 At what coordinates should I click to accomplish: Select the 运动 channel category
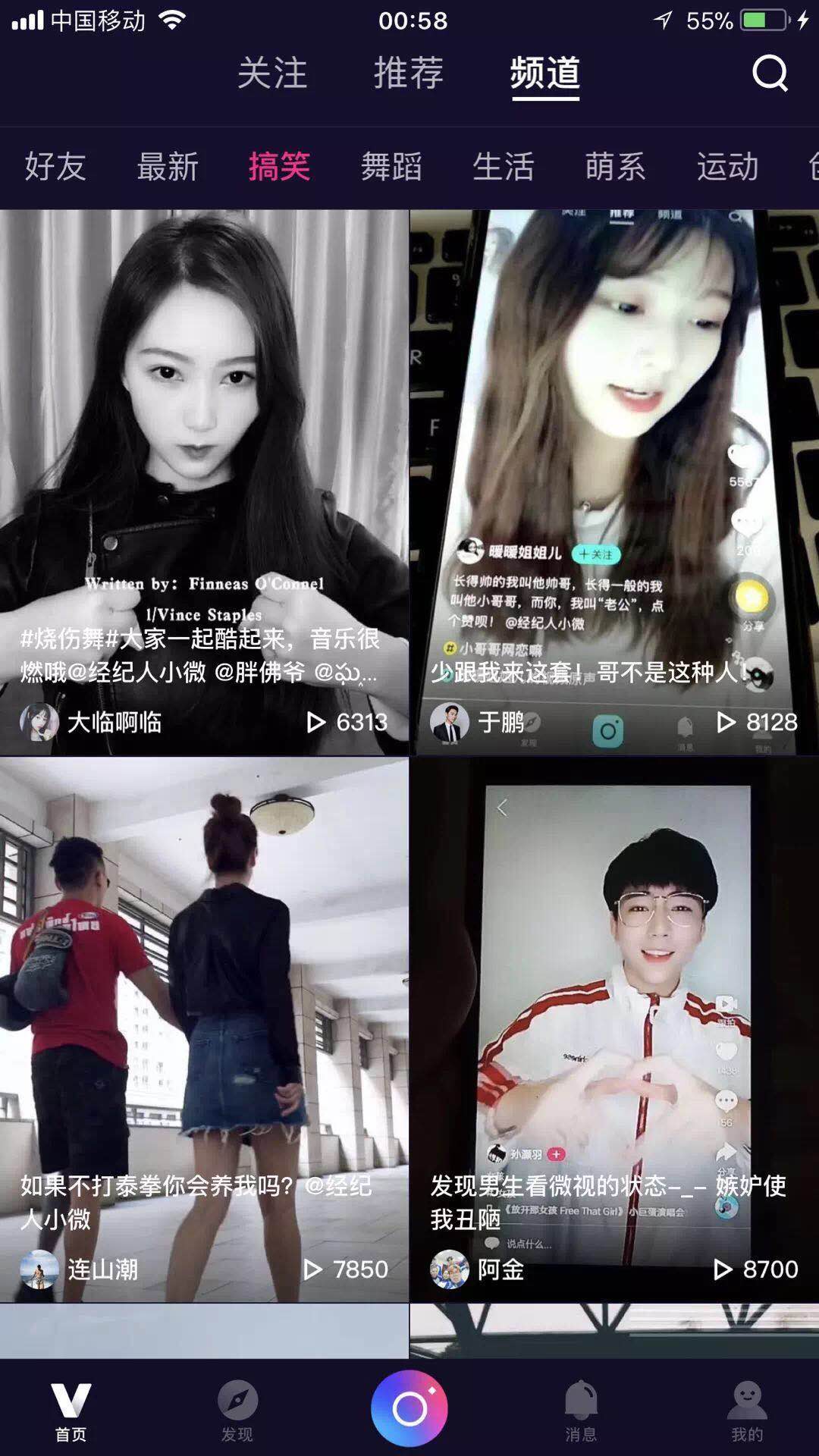point(728,167)
